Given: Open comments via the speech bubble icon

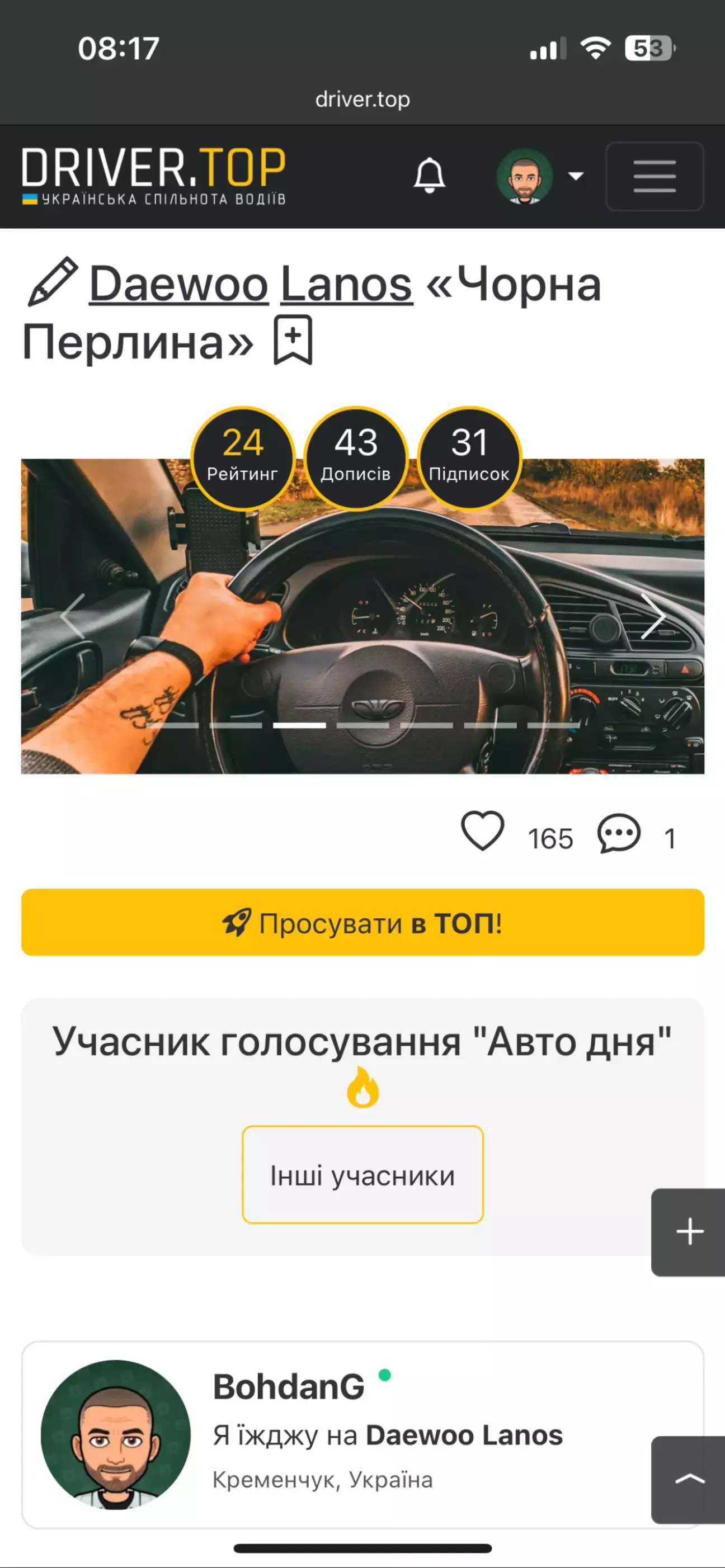Looking at the screenshot, I should pos(619,833).
